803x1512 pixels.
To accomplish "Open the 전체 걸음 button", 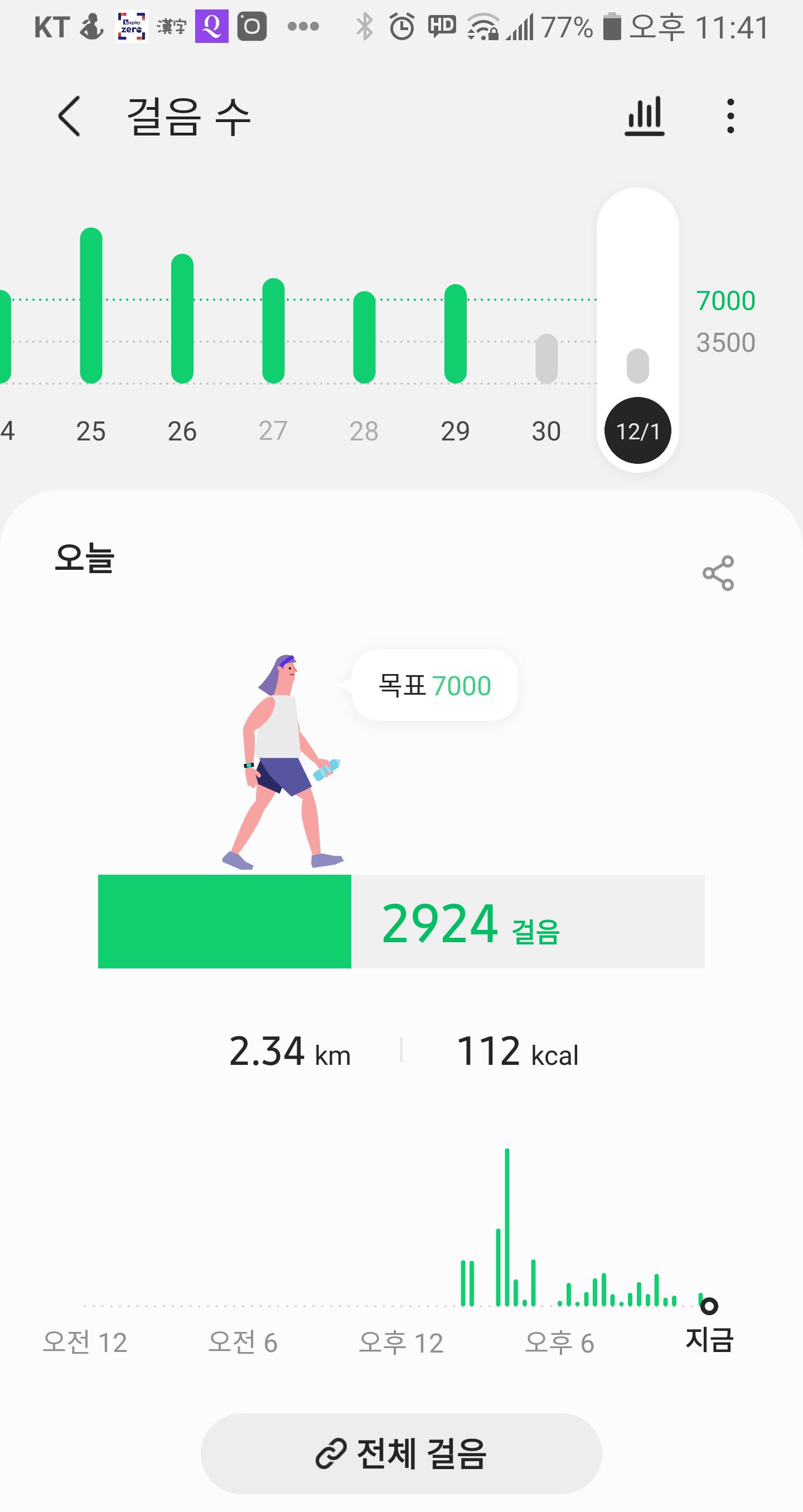I will (401, 1453).
